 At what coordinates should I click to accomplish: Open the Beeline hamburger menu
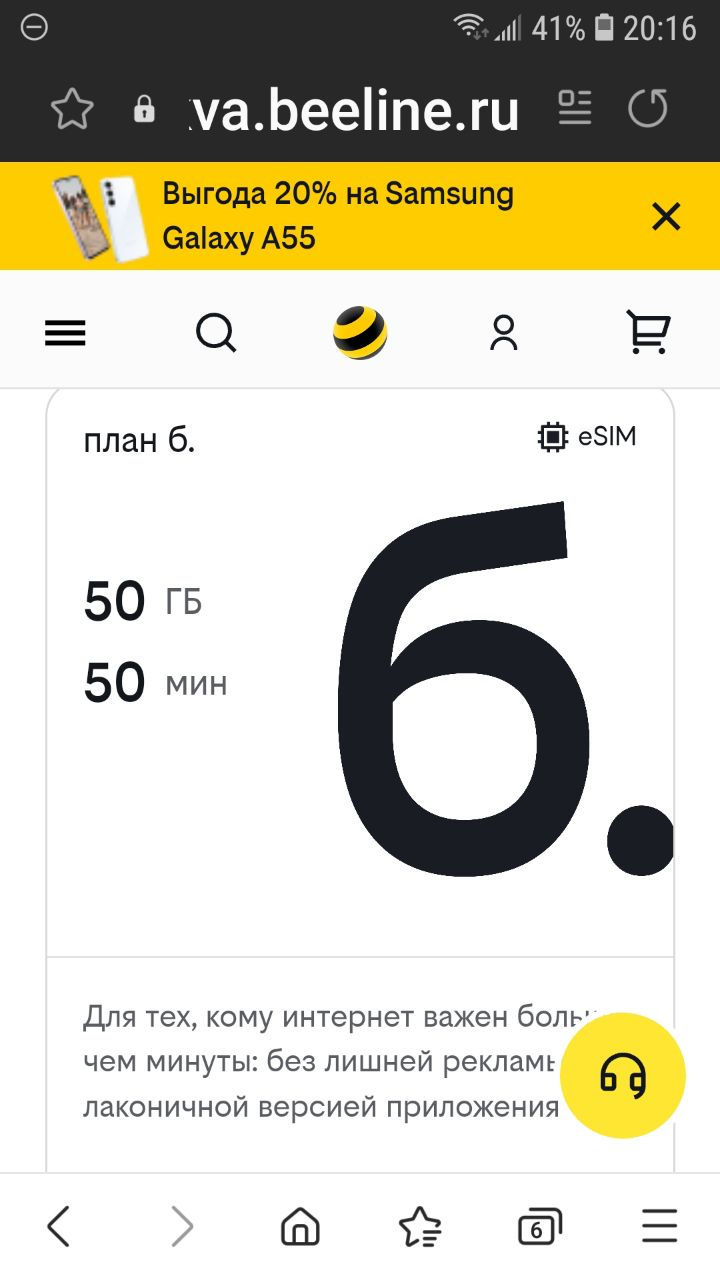(66, 333)
